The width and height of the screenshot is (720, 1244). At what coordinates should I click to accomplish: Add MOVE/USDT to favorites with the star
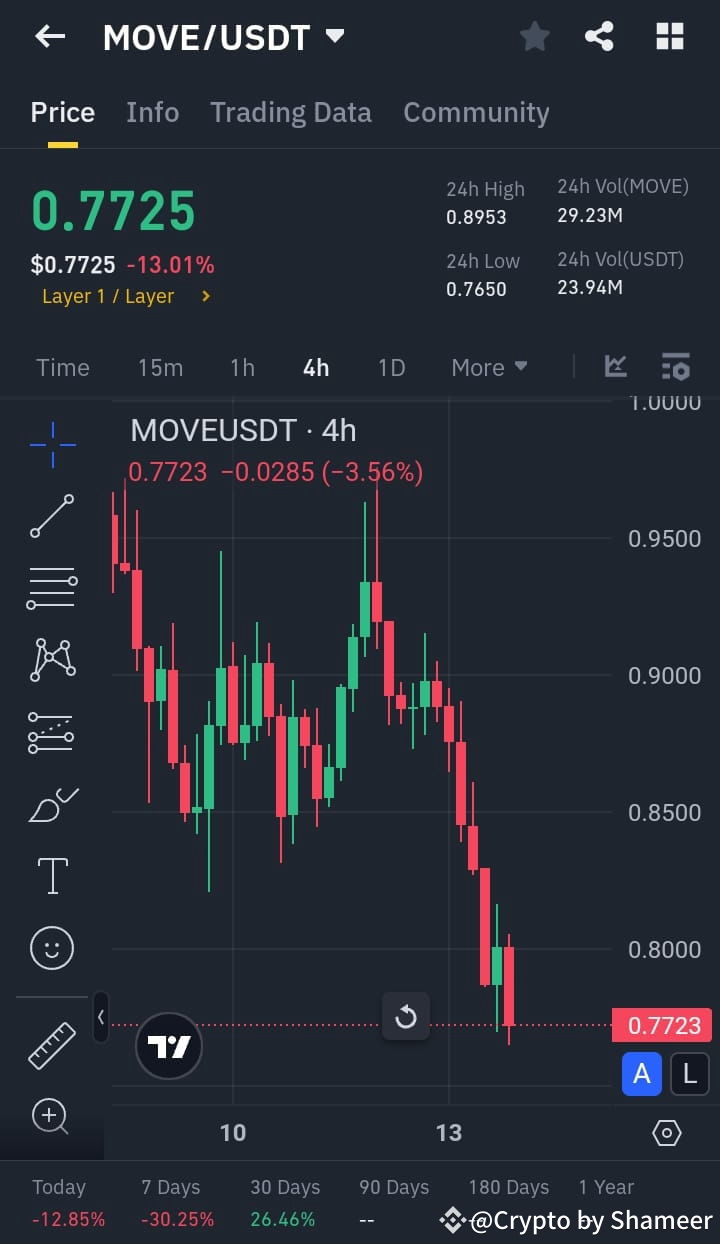pyautogui.click(x=534, y=36)
